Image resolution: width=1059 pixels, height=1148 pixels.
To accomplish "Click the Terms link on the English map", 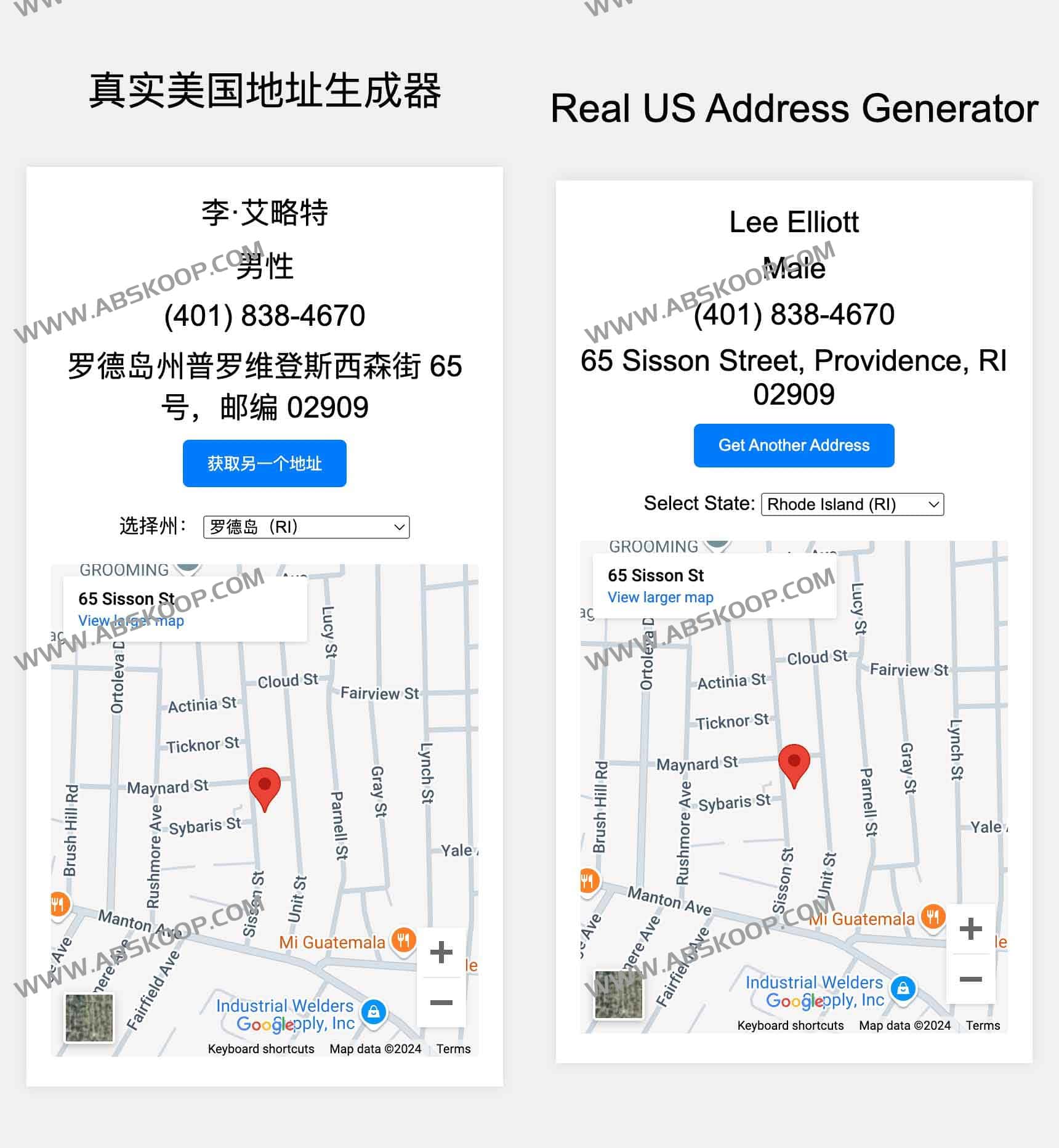I will click(983, 1025).
